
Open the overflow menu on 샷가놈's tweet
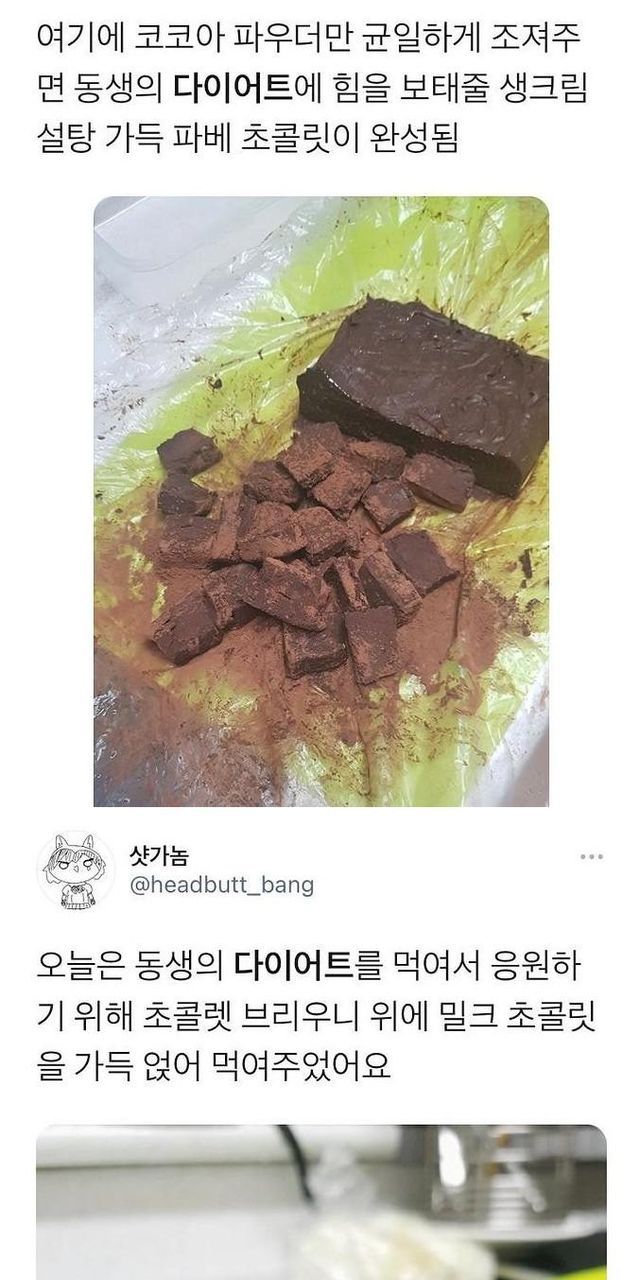(591, 857)
